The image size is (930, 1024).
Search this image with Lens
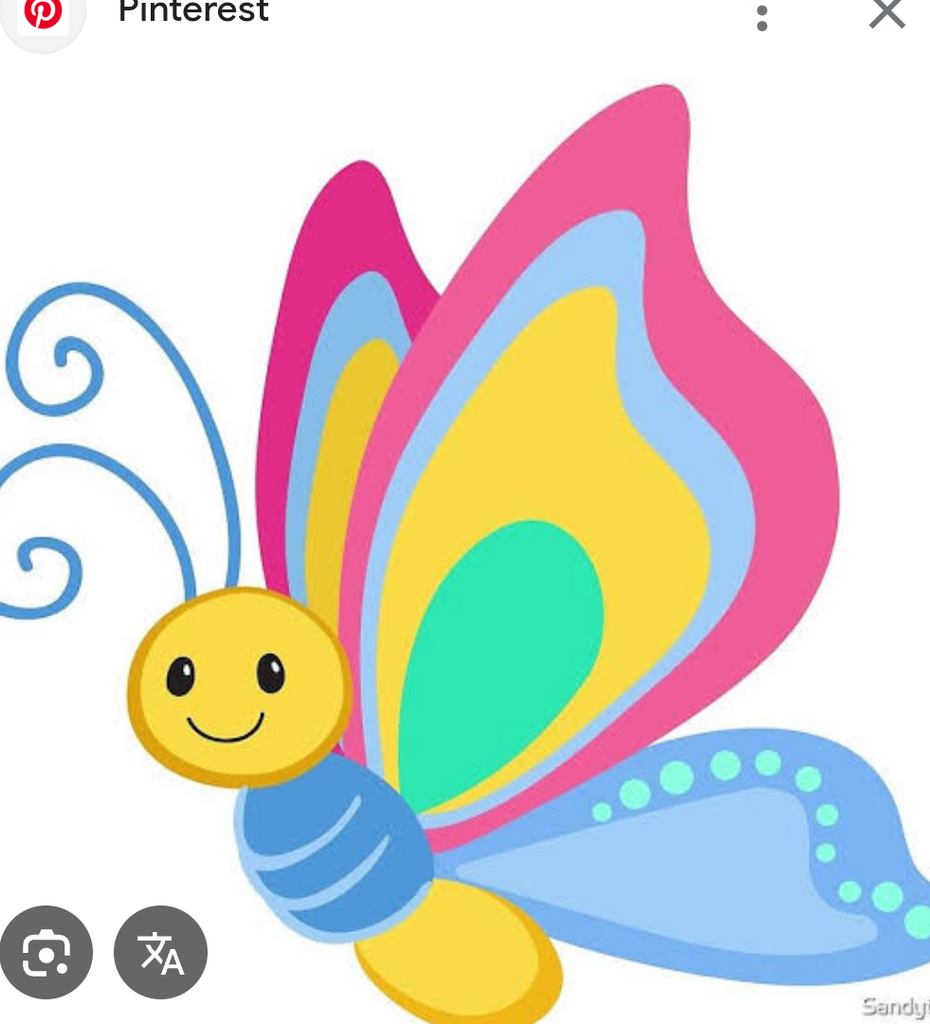(46, 952)
